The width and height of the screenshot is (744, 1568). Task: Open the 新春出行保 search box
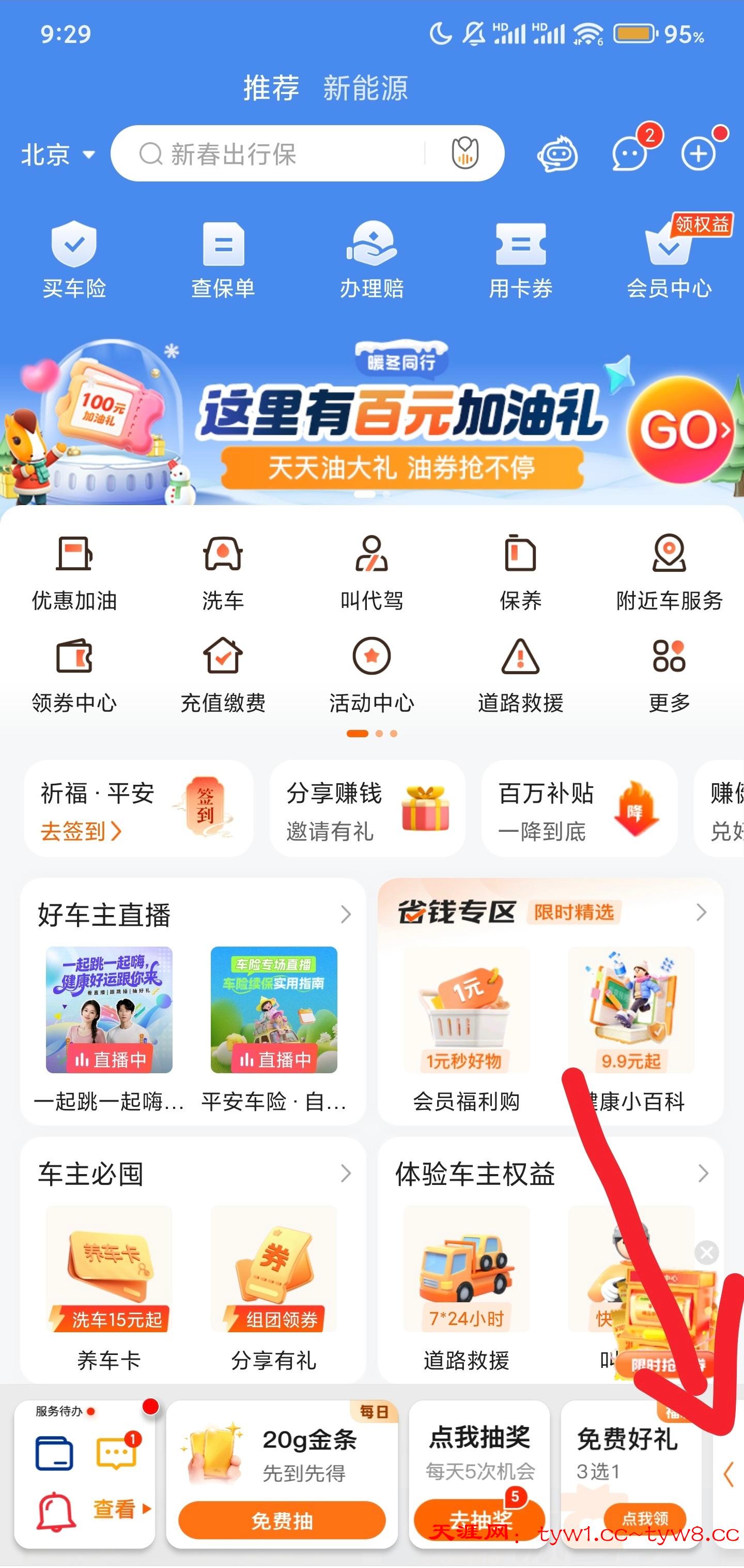[274, 154]
